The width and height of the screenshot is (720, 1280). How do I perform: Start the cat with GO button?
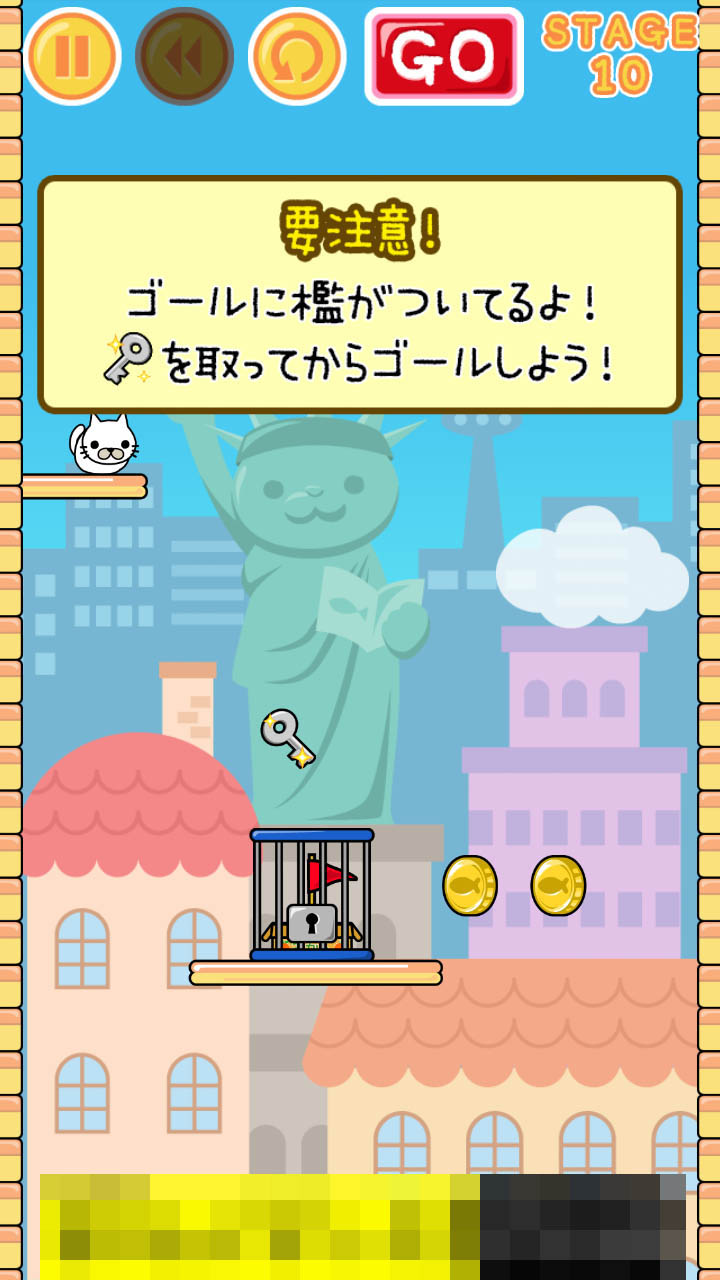(444, 56)
